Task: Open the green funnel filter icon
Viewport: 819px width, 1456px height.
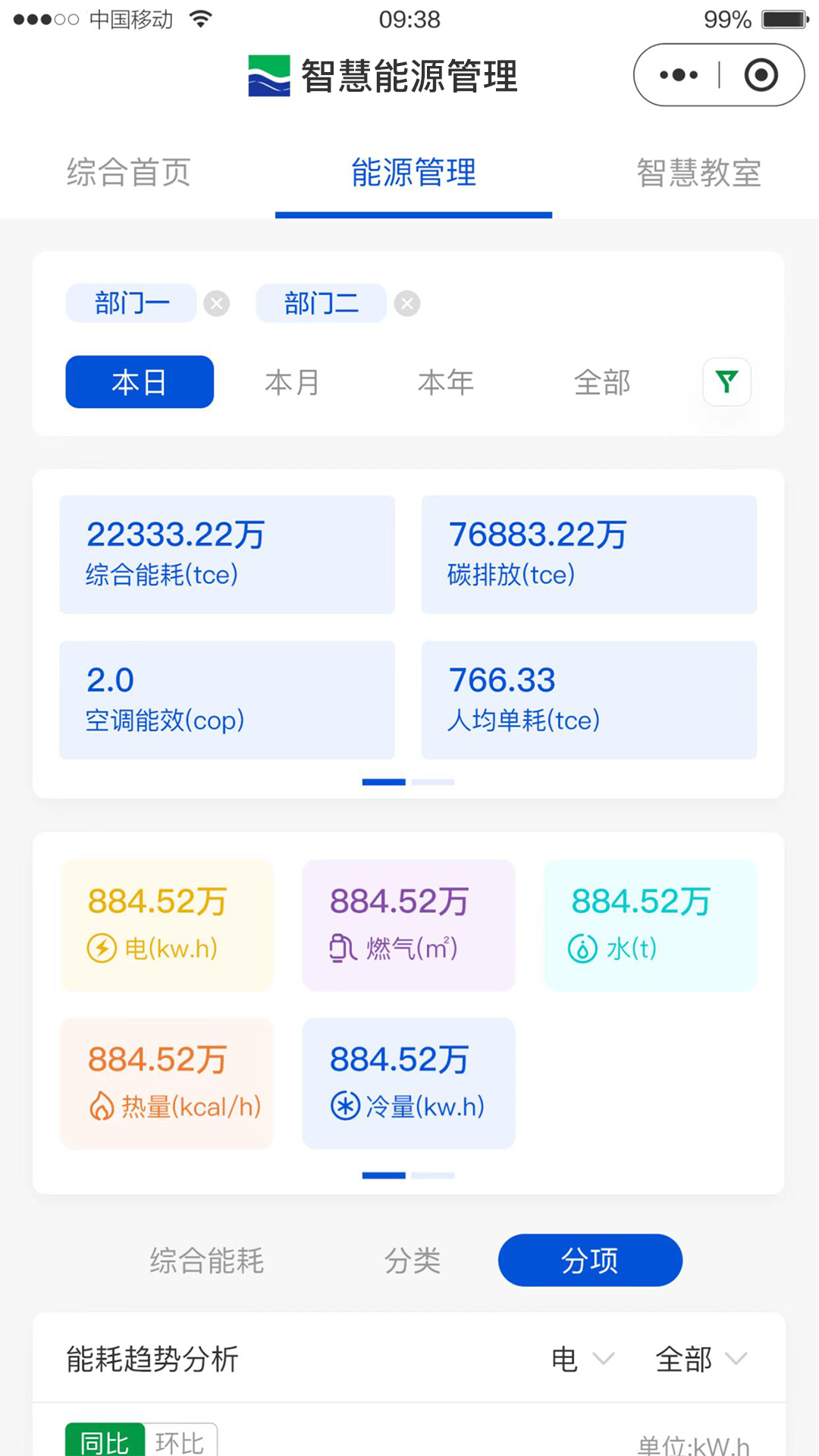Action: point(726,382)
